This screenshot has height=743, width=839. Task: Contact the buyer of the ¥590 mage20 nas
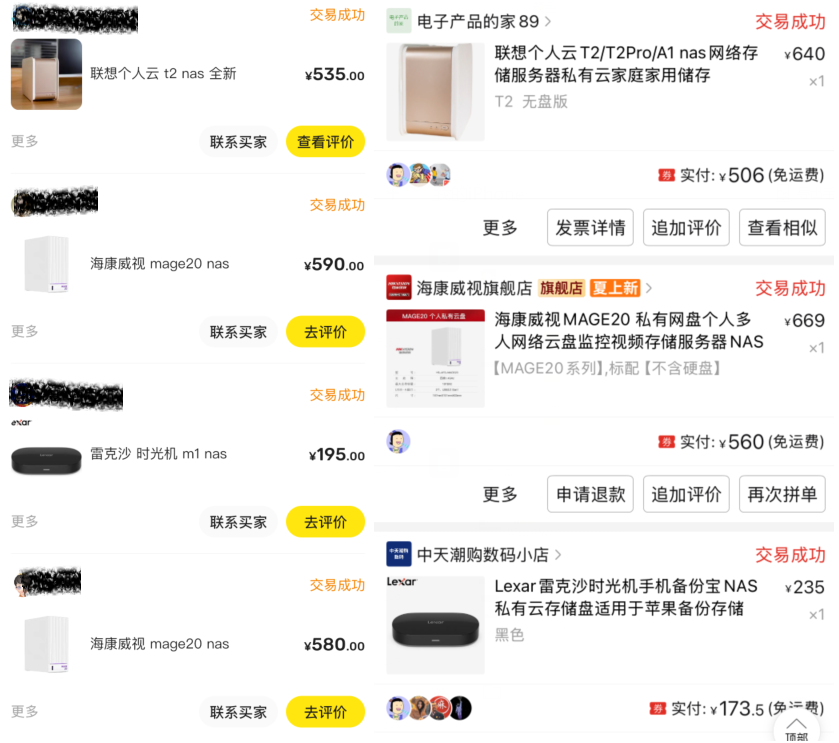pyautogui.click(x=238, y=332)
